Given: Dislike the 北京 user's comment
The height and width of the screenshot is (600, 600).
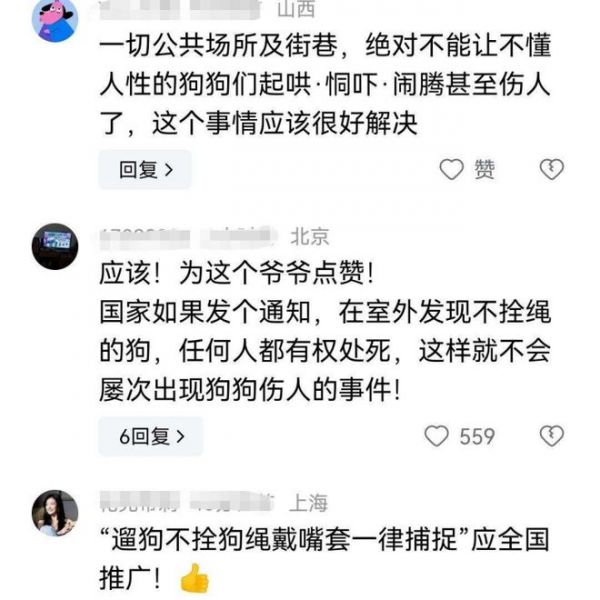Looking at the screenshot, I should pyautogui.click(x=551, y=436).
